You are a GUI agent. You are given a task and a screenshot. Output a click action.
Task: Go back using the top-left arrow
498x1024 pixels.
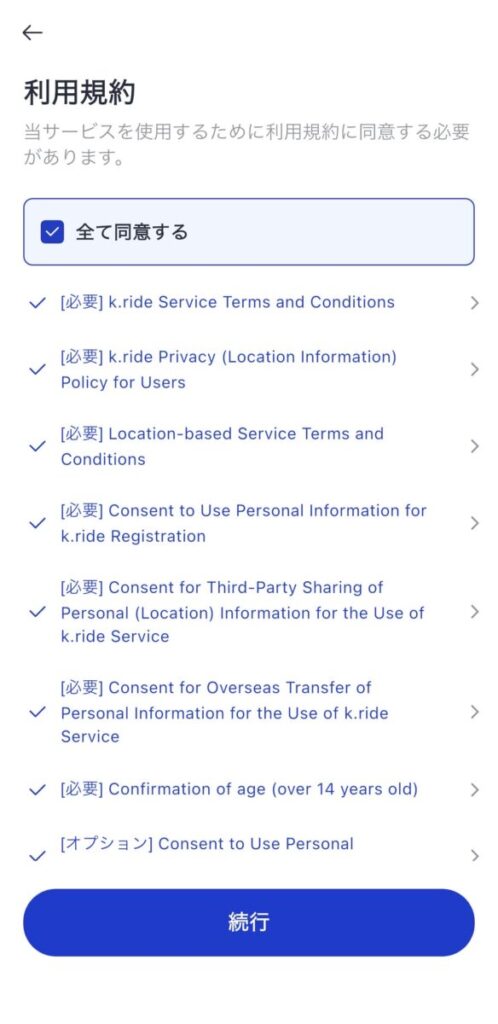point(32,33)
